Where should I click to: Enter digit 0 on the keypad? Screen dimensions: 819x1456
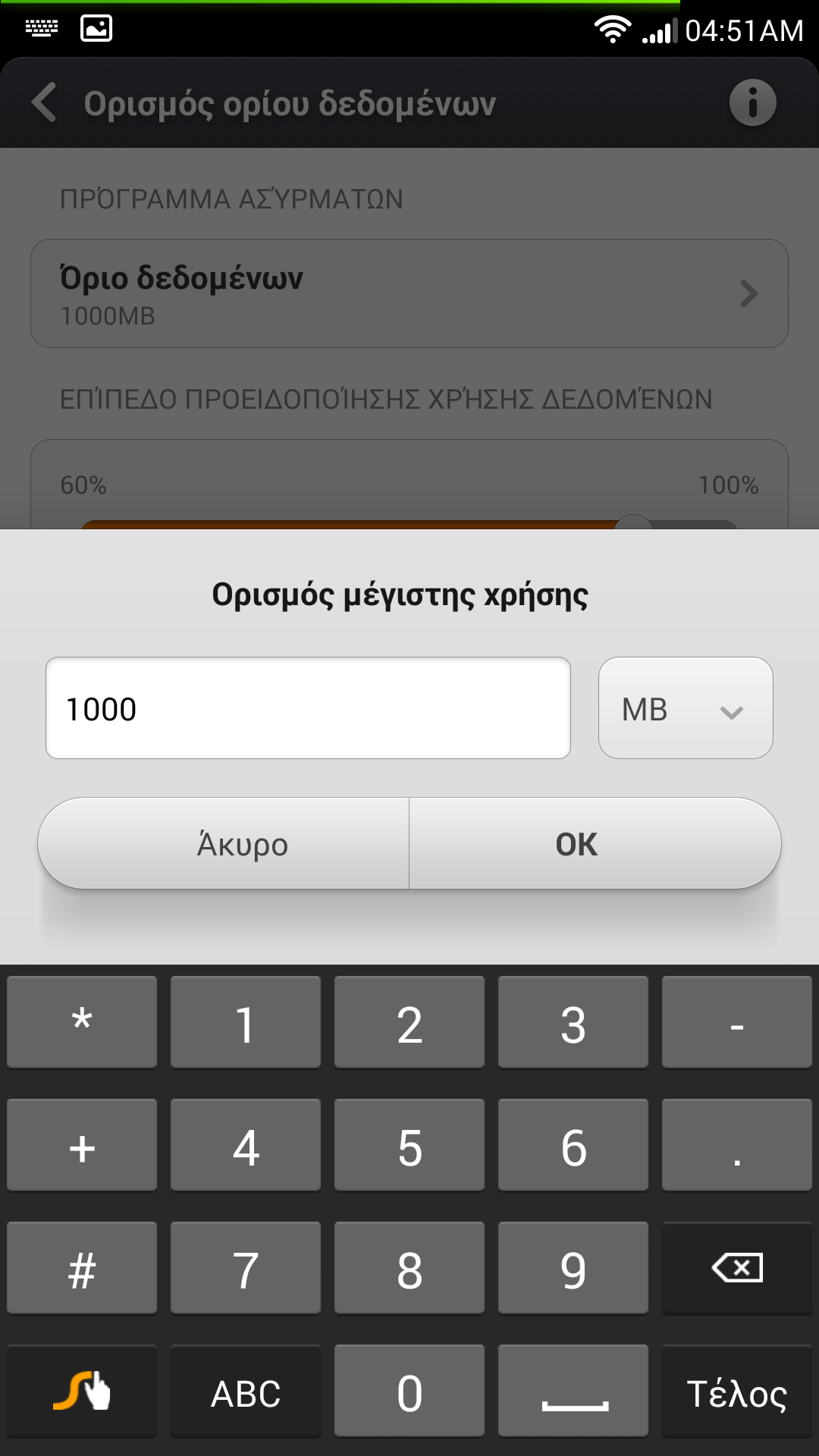click(x=409, y=1392)
